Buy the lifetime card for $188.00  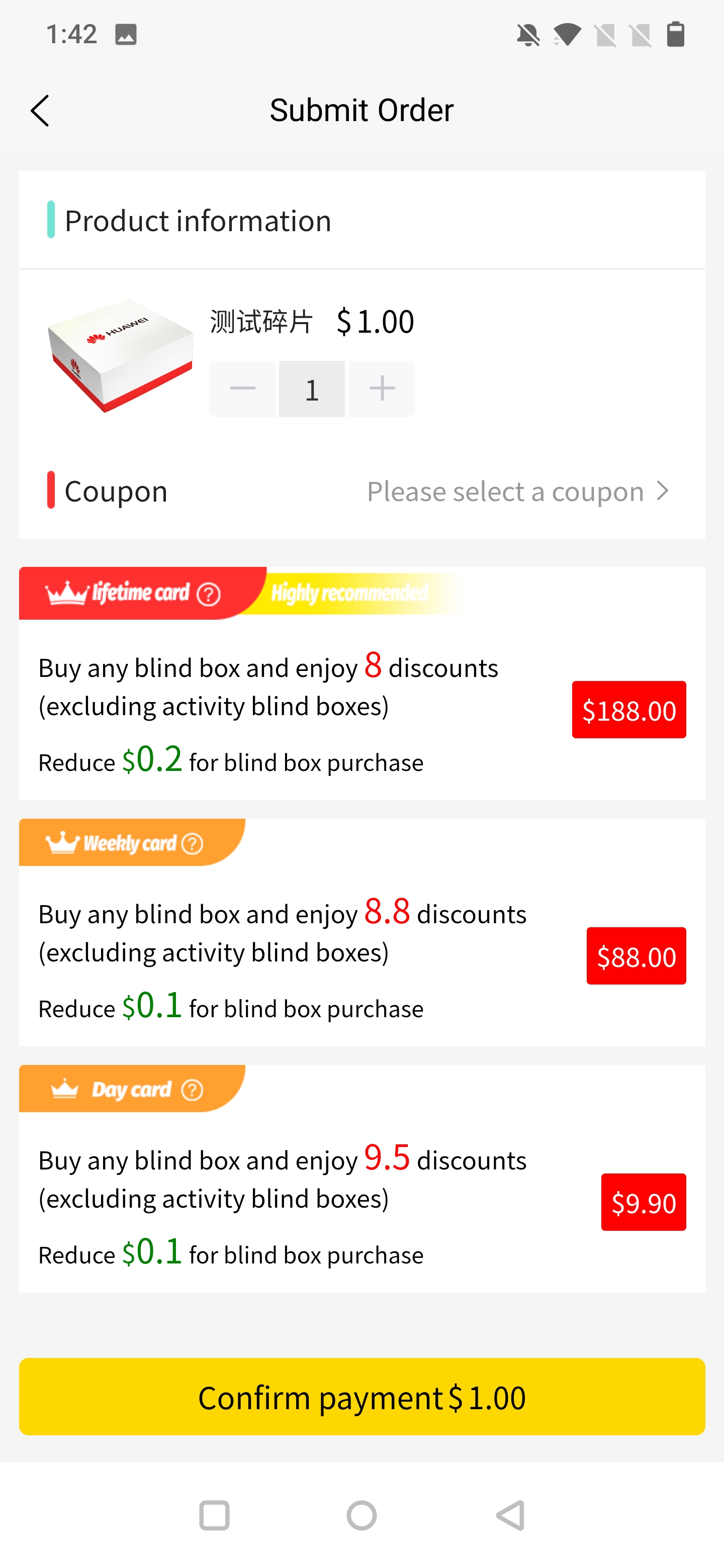click(628, 710)
